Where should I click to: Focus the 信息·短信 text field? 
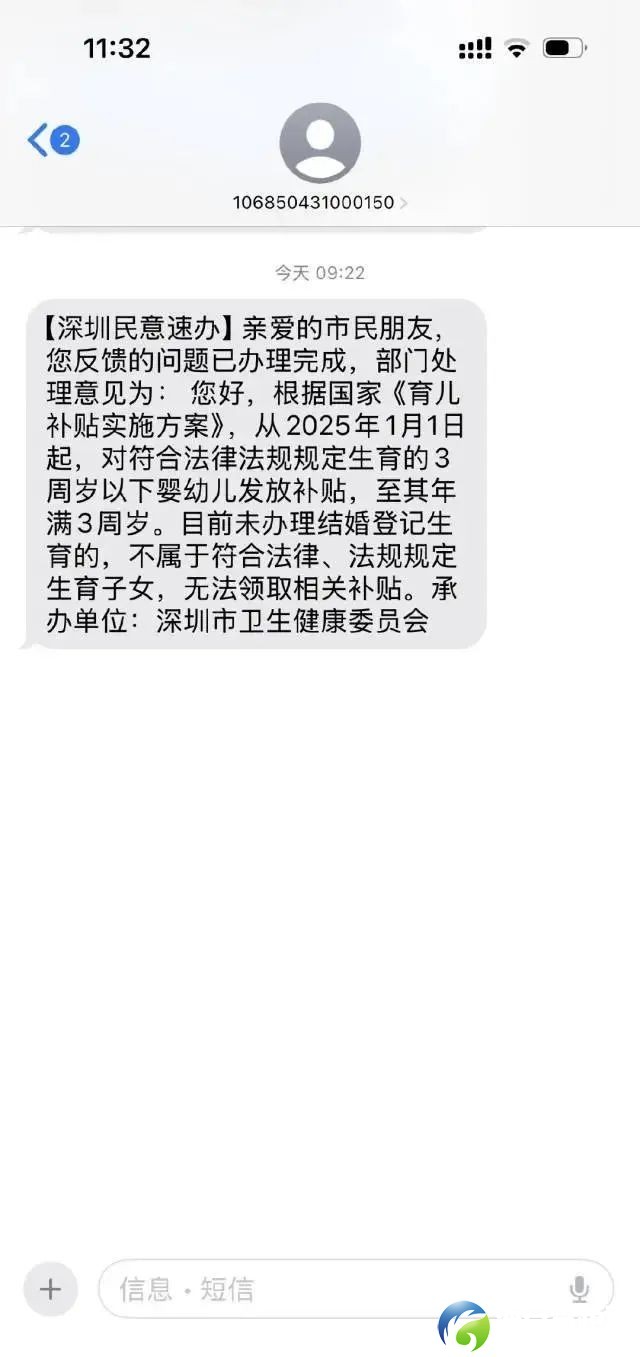[330, 1289]
